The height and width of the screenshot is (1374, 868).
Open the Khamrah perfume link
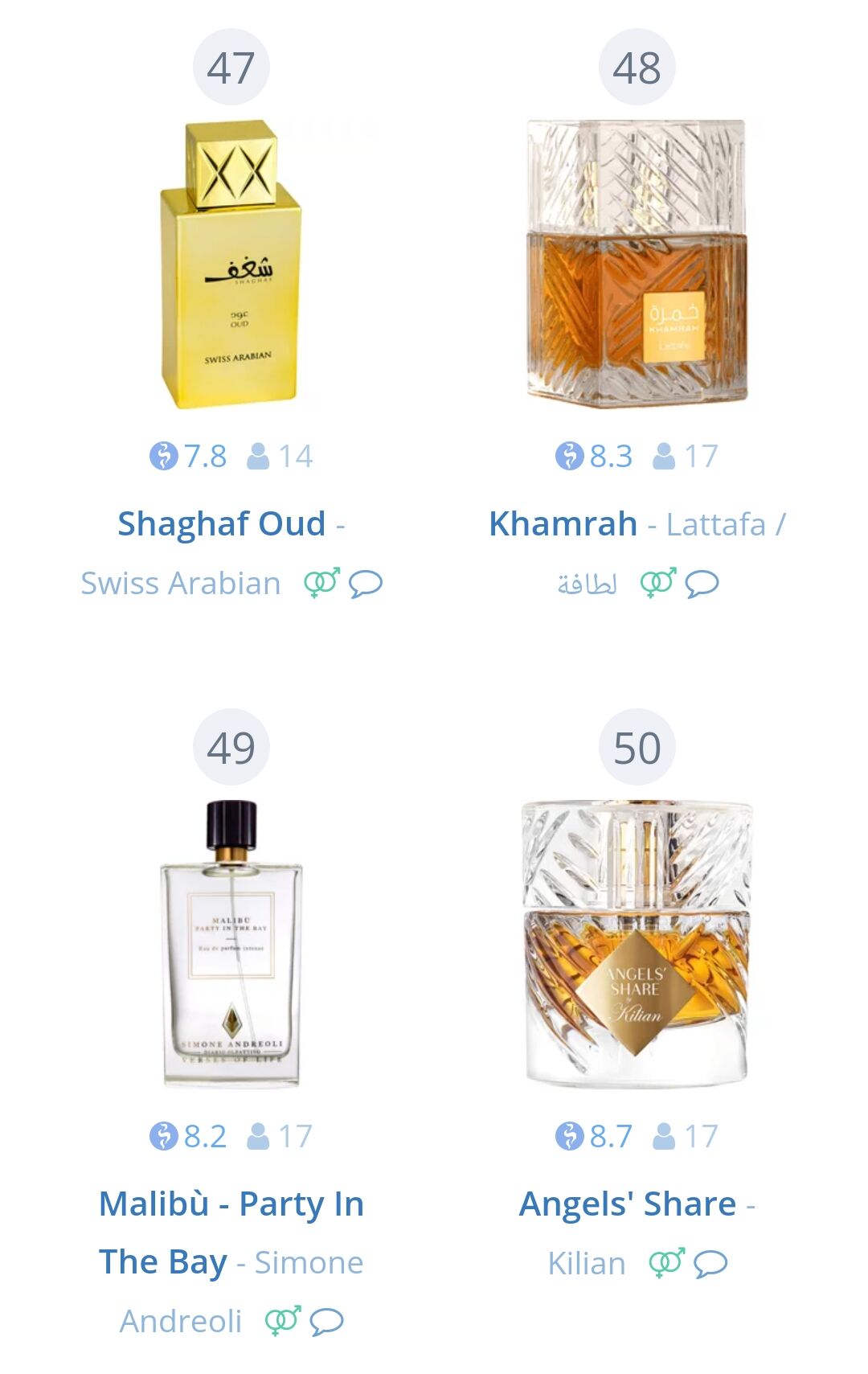tap(563, 523)
